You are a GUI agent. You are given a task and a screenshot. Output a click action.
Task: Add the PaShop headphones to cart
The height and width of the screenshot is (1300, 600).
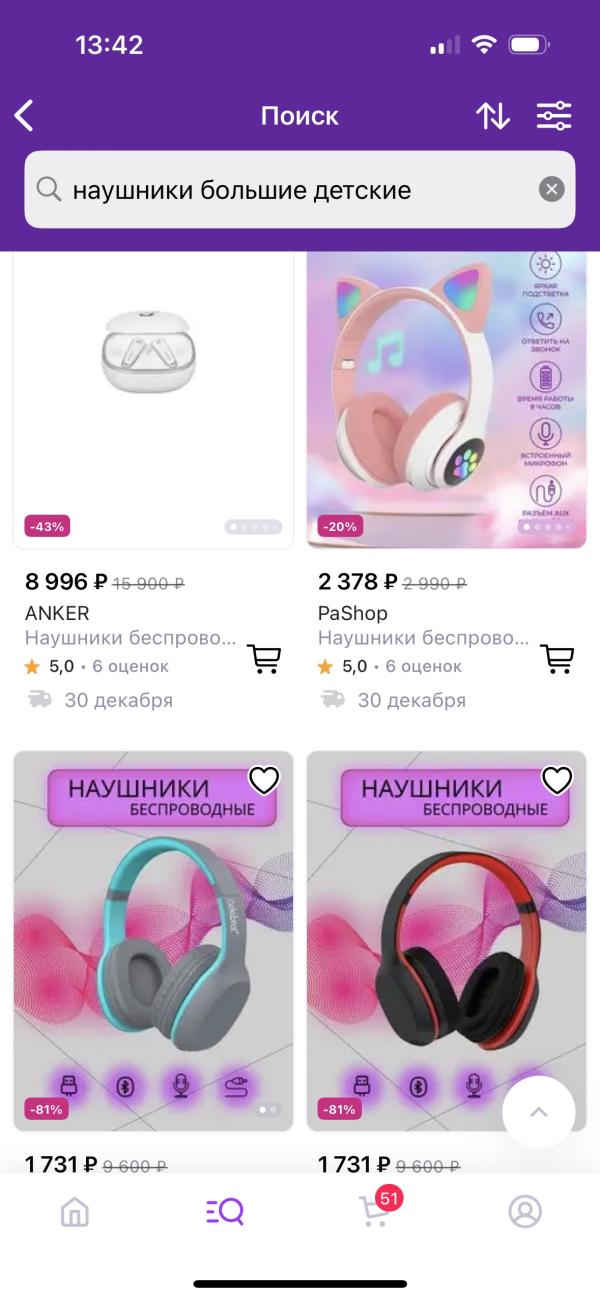557,659
